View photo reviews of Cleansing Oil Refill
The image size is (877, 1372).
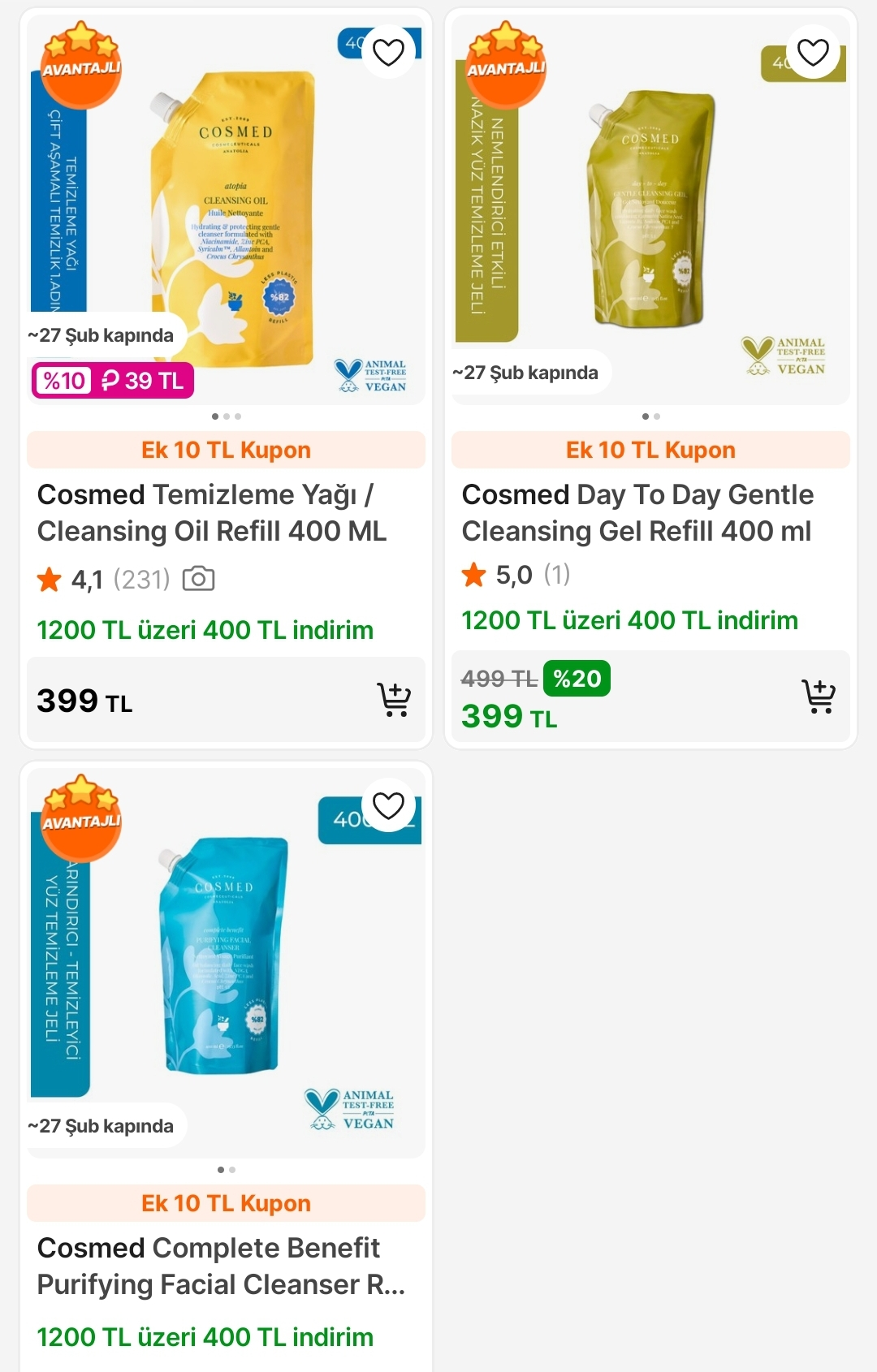coord(198,579)
